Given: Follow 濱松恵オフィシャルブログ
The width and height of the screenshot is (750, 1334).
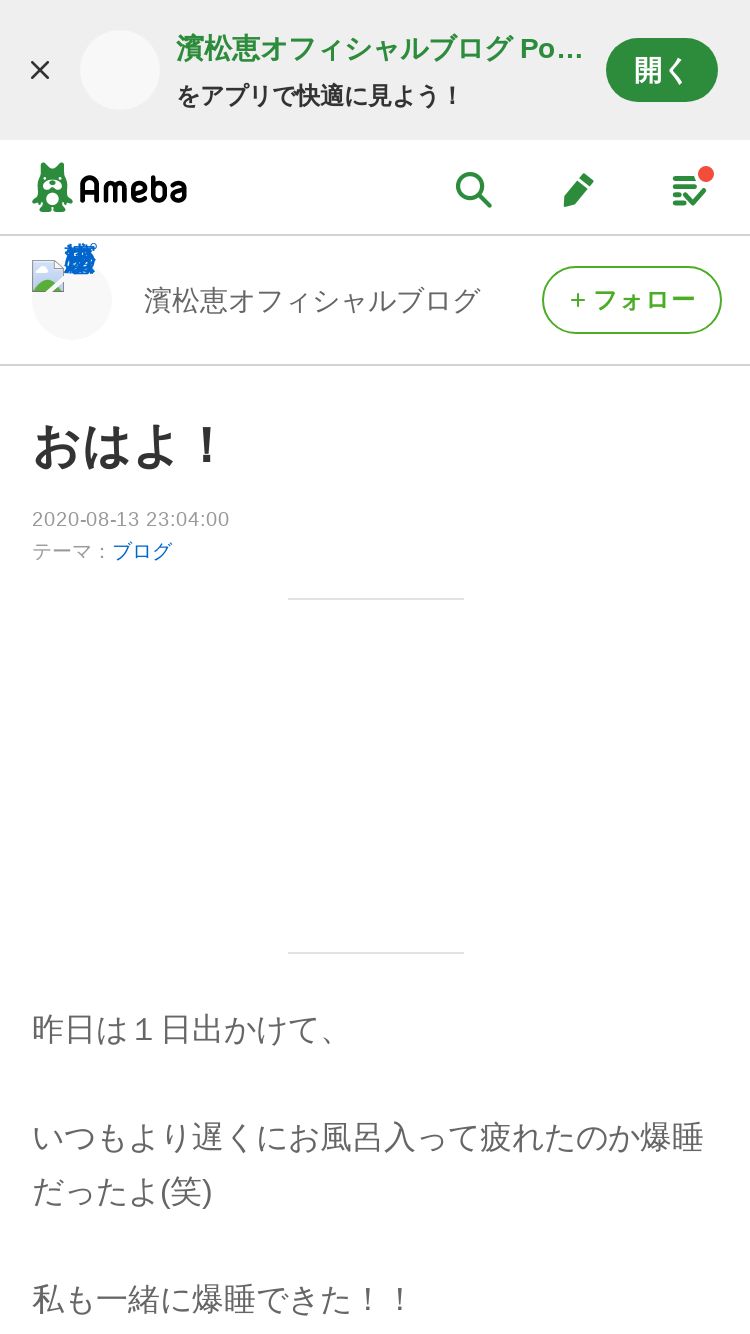Looking at the screenshot, I should tap(631, 300).
